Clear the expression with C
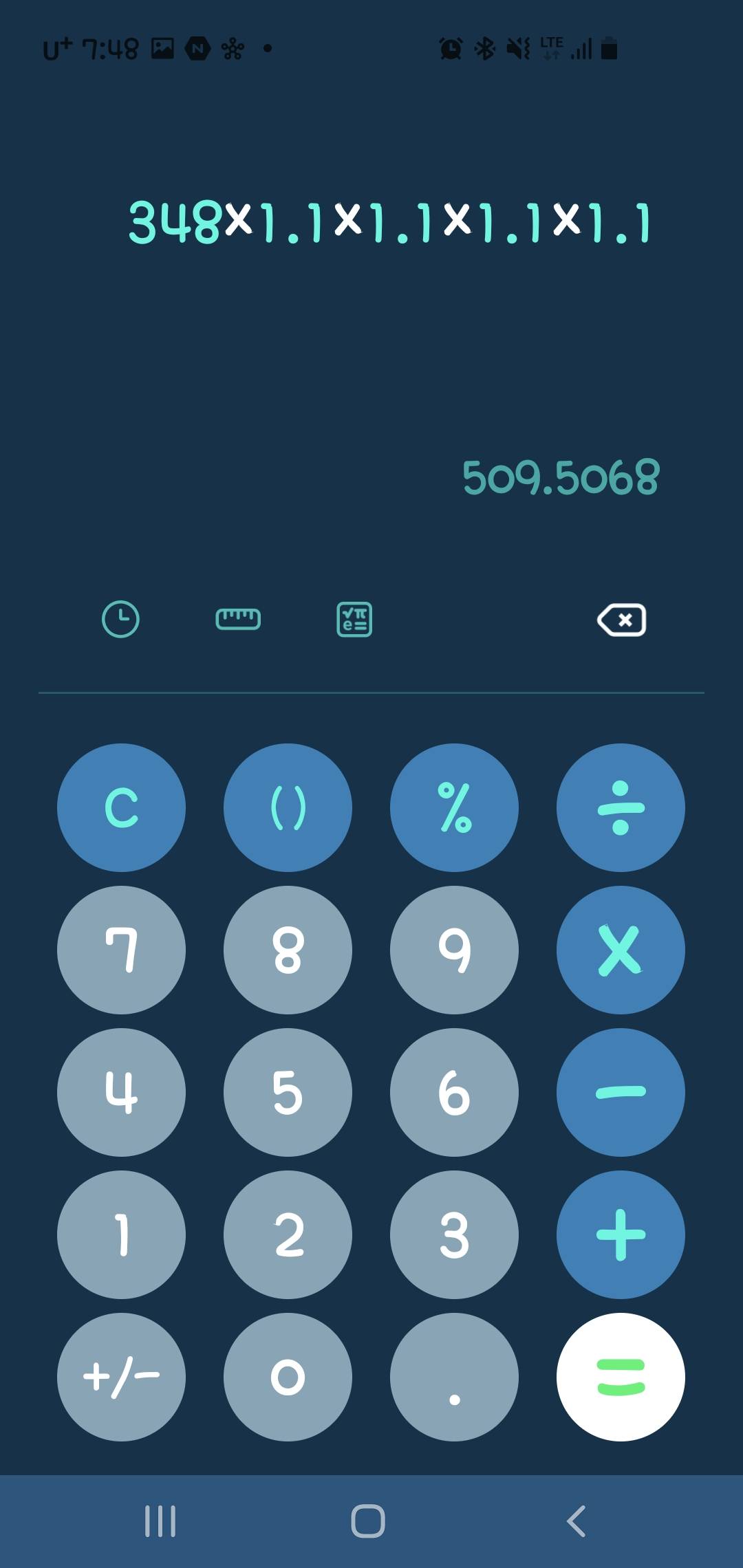This screenshot has height=1568, width=743. [121, 807]
